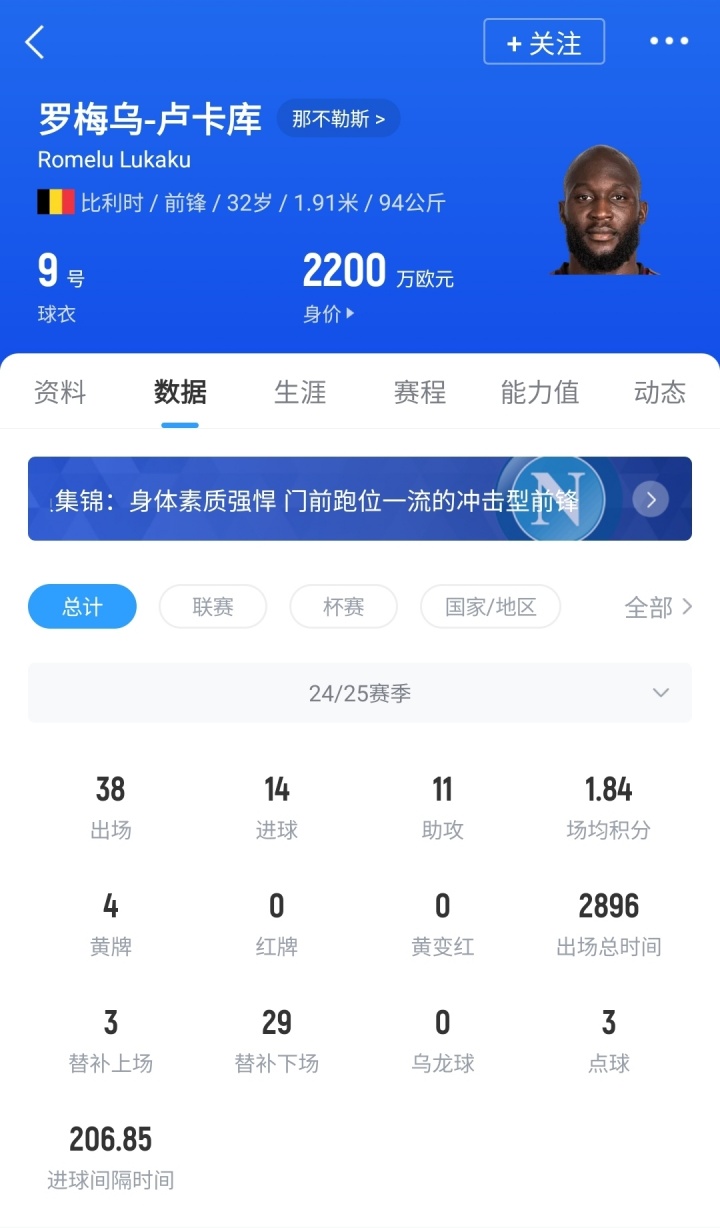Select the 总计 filter chip
The image size is (720, 1228).
[x=82, y=606]
